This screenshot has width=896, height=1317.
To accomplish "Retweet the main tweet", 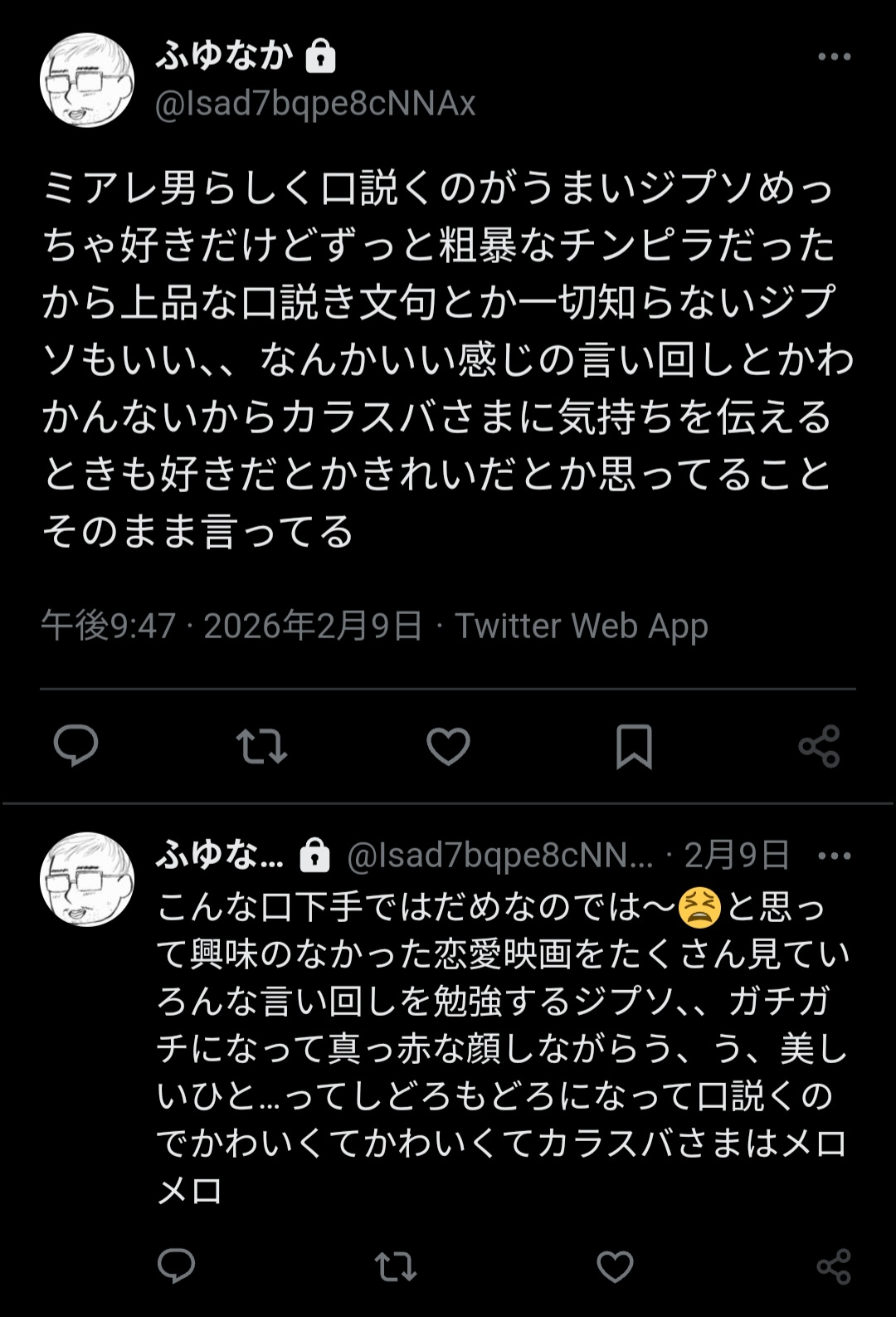I will click(x=261, y=745).
